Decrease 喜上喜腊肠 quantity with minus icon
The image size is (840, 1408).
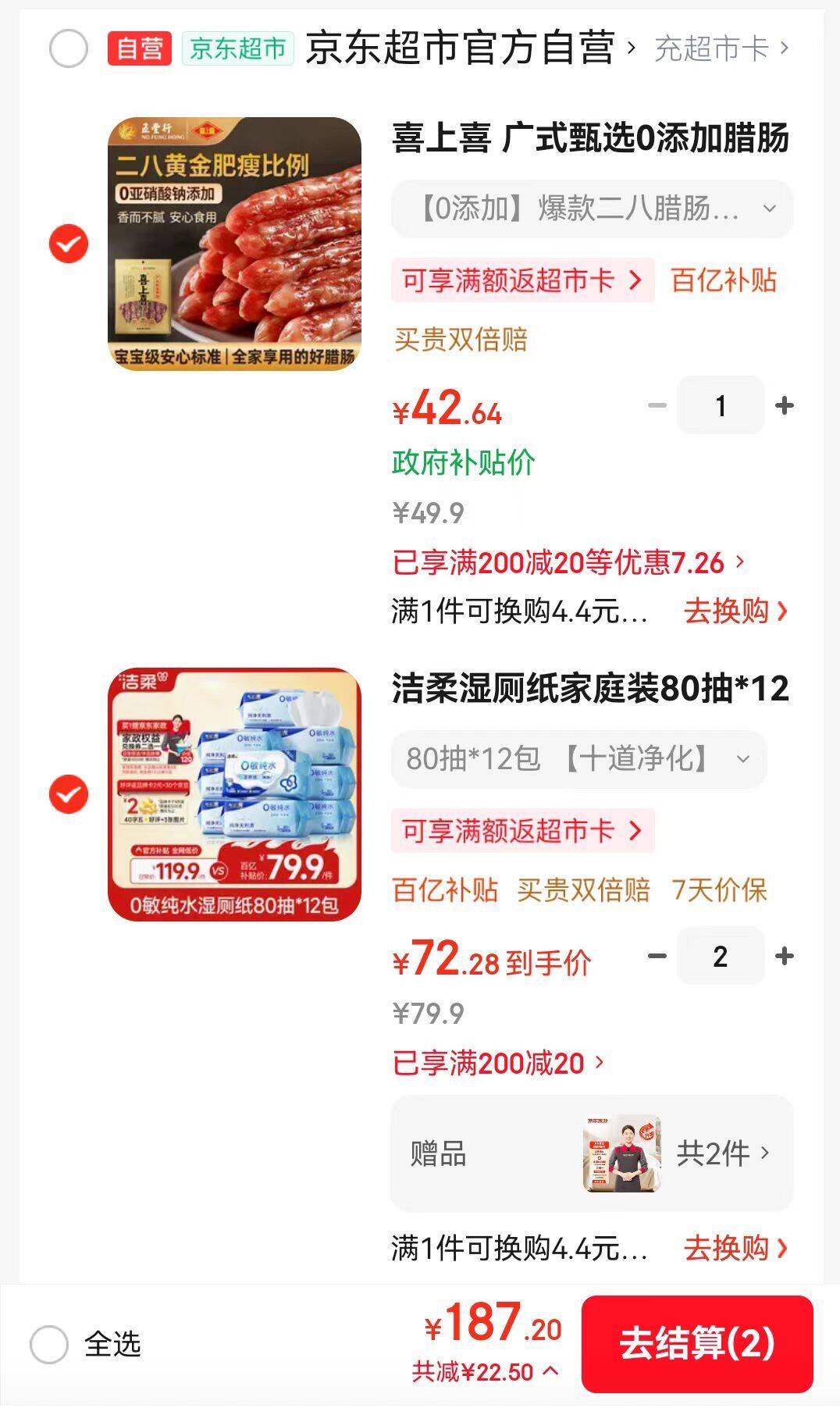coord(656,405)
